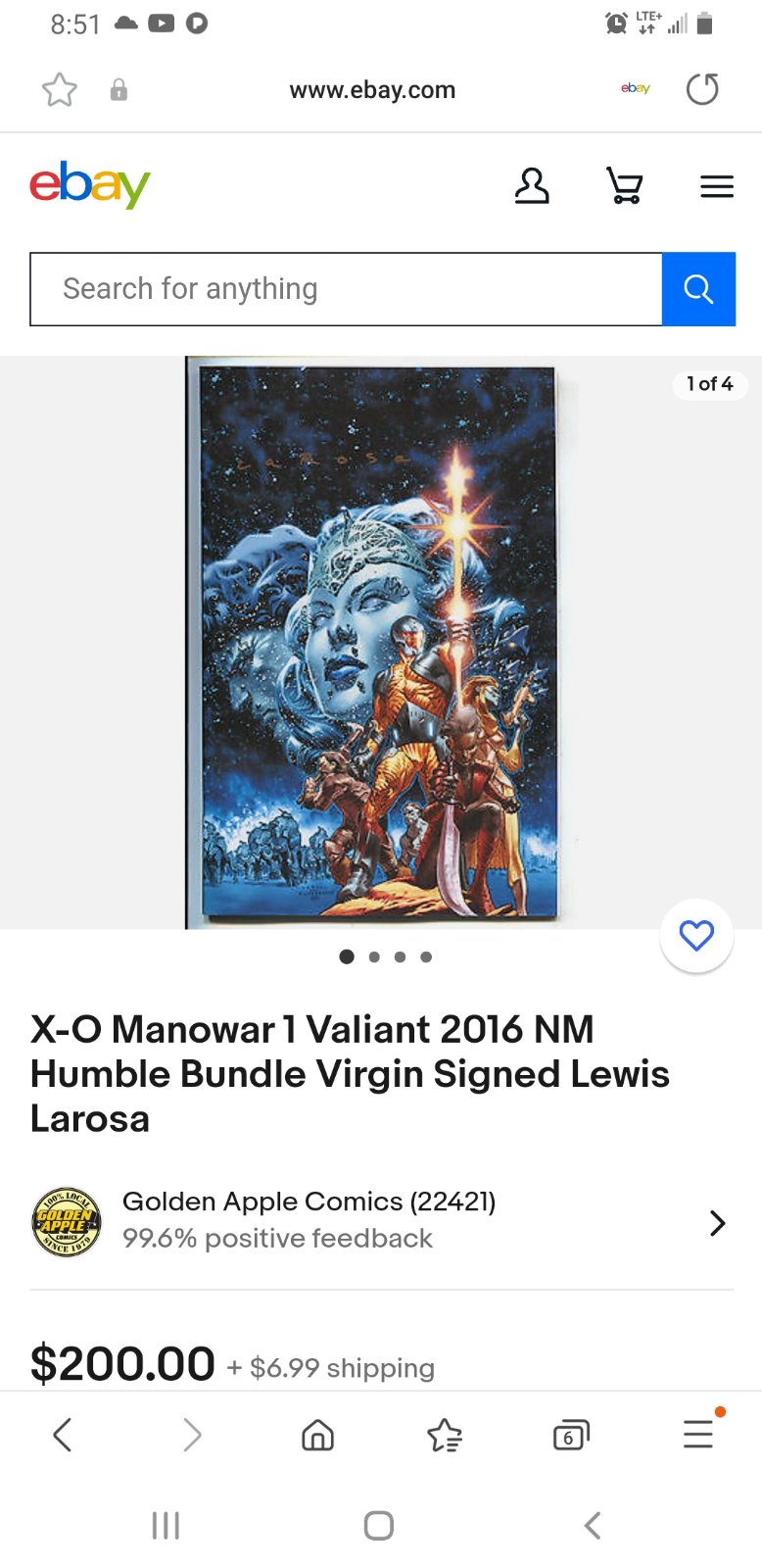Open Golden Apple Comics seller profile
This screenshot has width=762, height=1568.
click(x=380, y=1221)
